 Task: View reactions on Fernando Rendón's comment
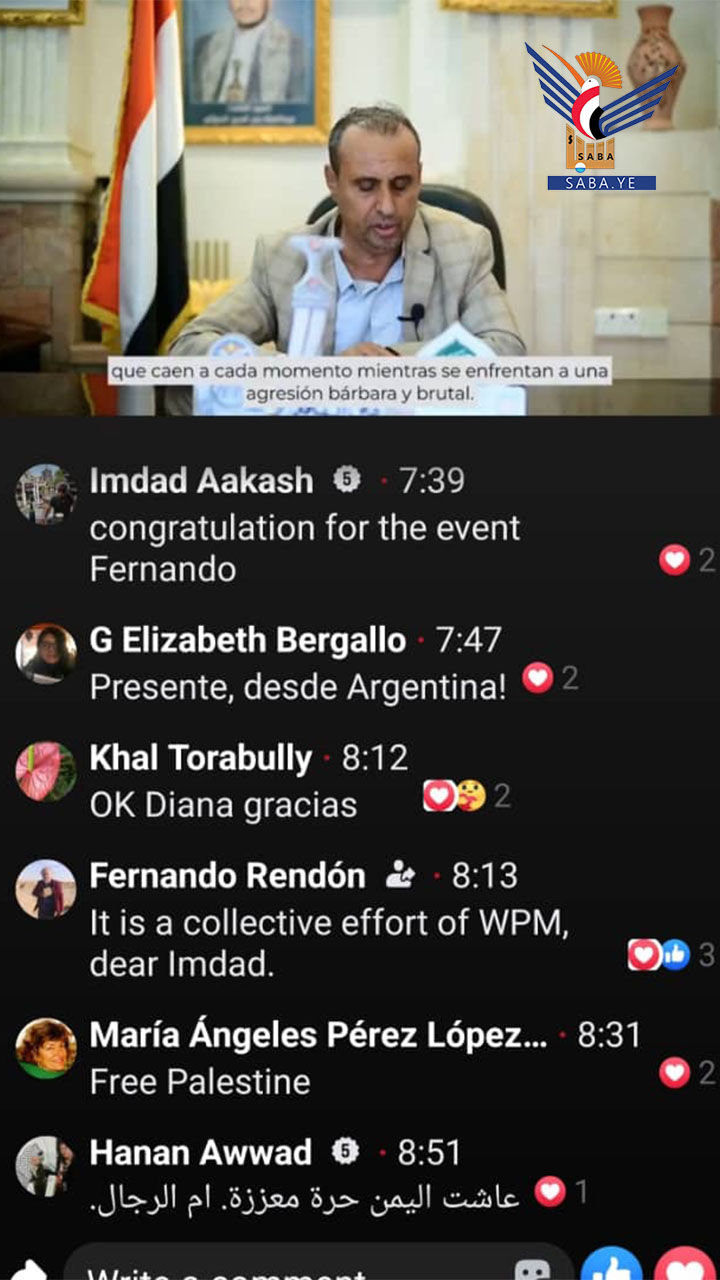tap(670, 955)
